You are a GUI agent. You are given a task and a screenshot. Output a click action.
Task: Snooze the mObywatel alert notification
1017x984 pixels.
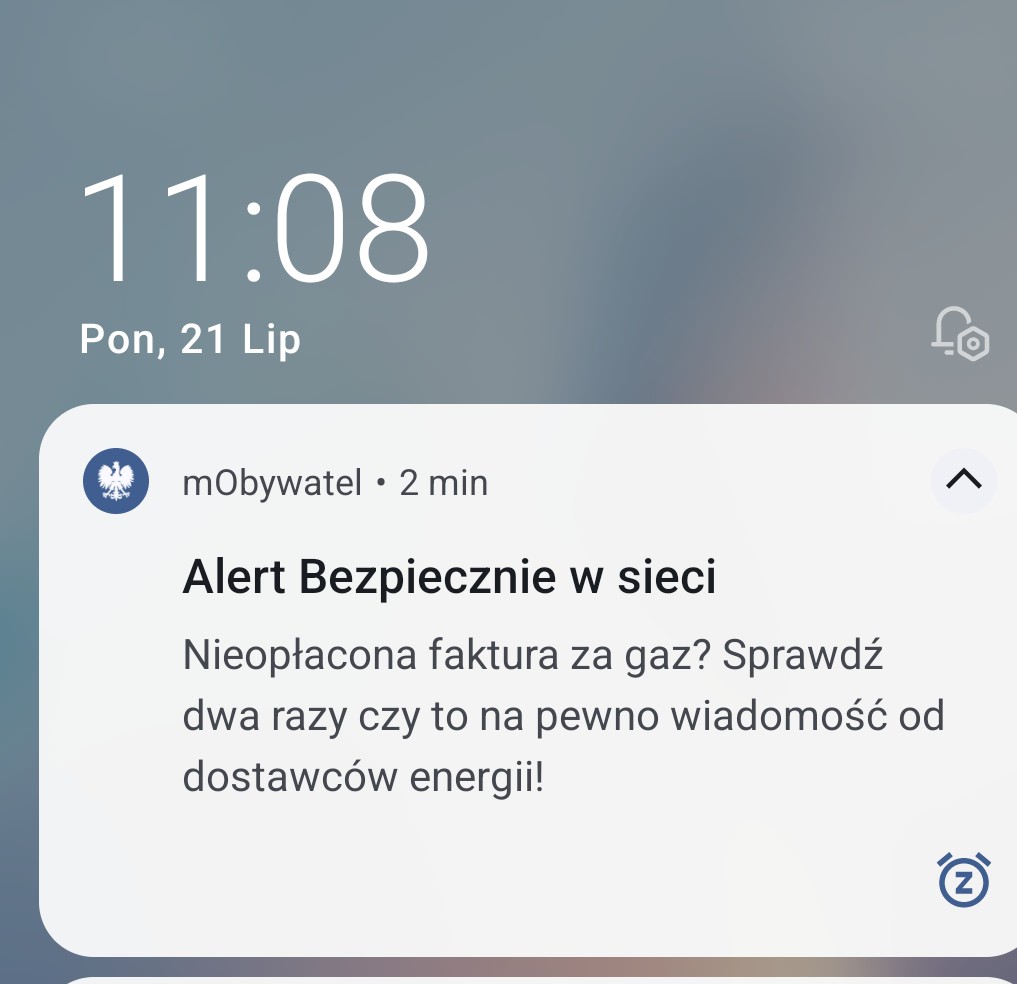pos(964,880)
